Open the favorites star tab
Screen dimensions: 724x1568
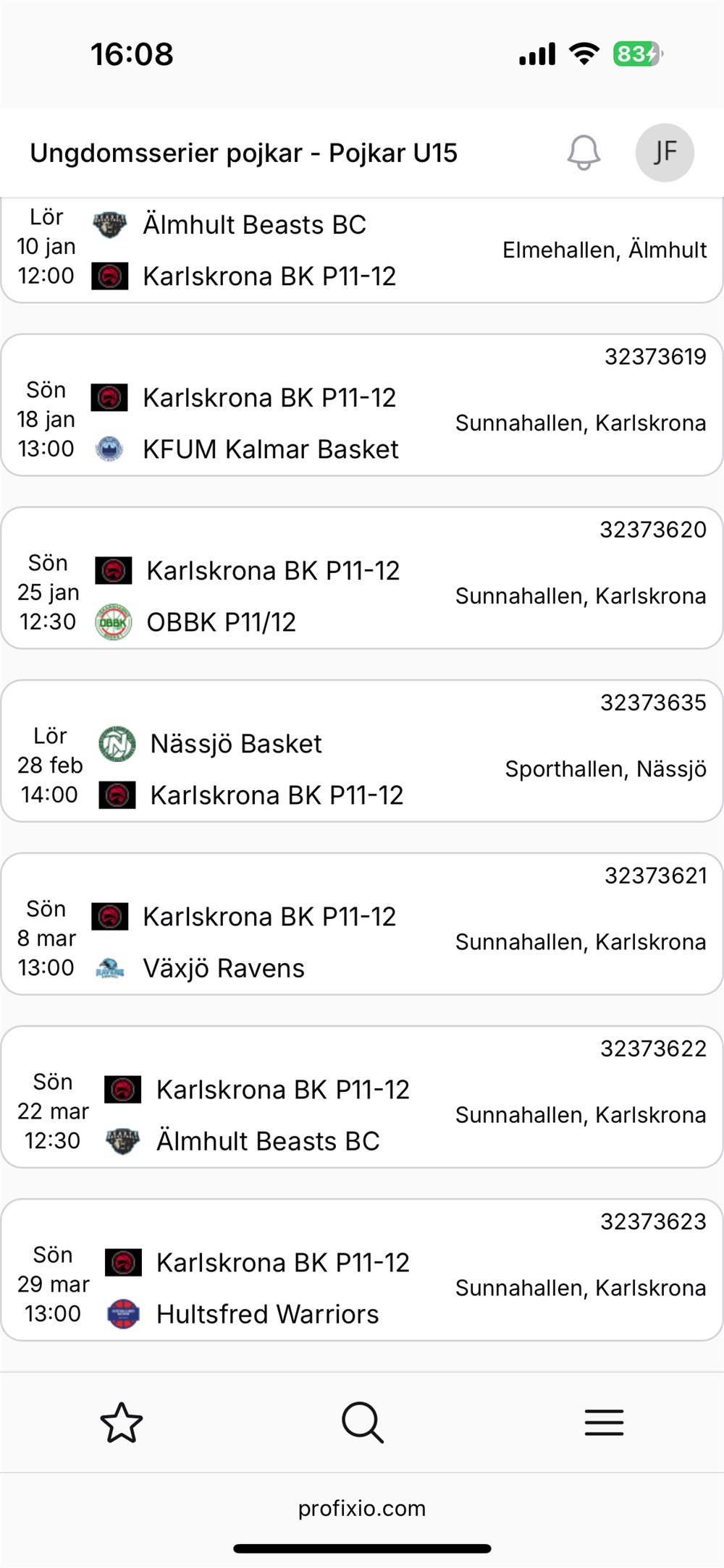(121, 1423)
